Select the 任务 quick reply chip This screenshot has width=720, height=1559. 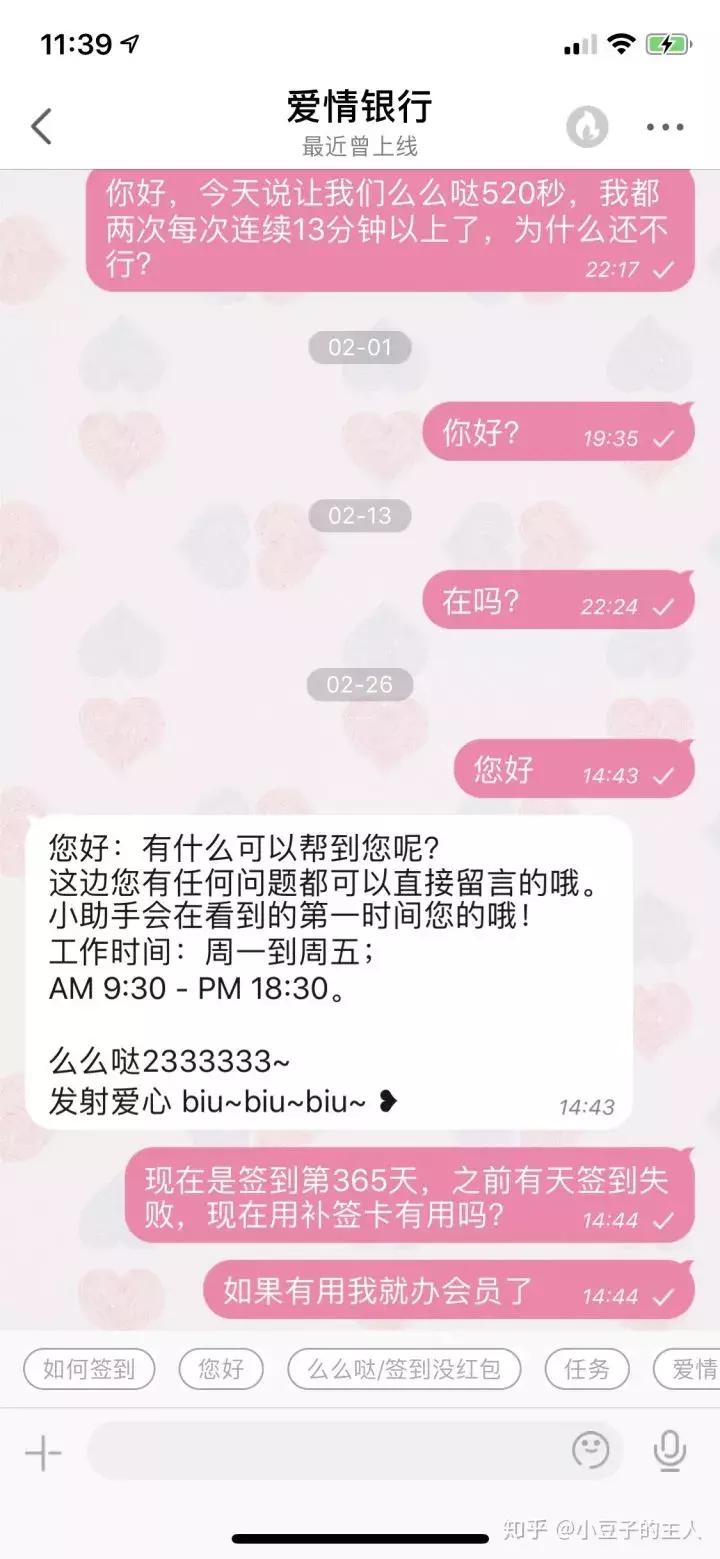[x=586, y=1369]
